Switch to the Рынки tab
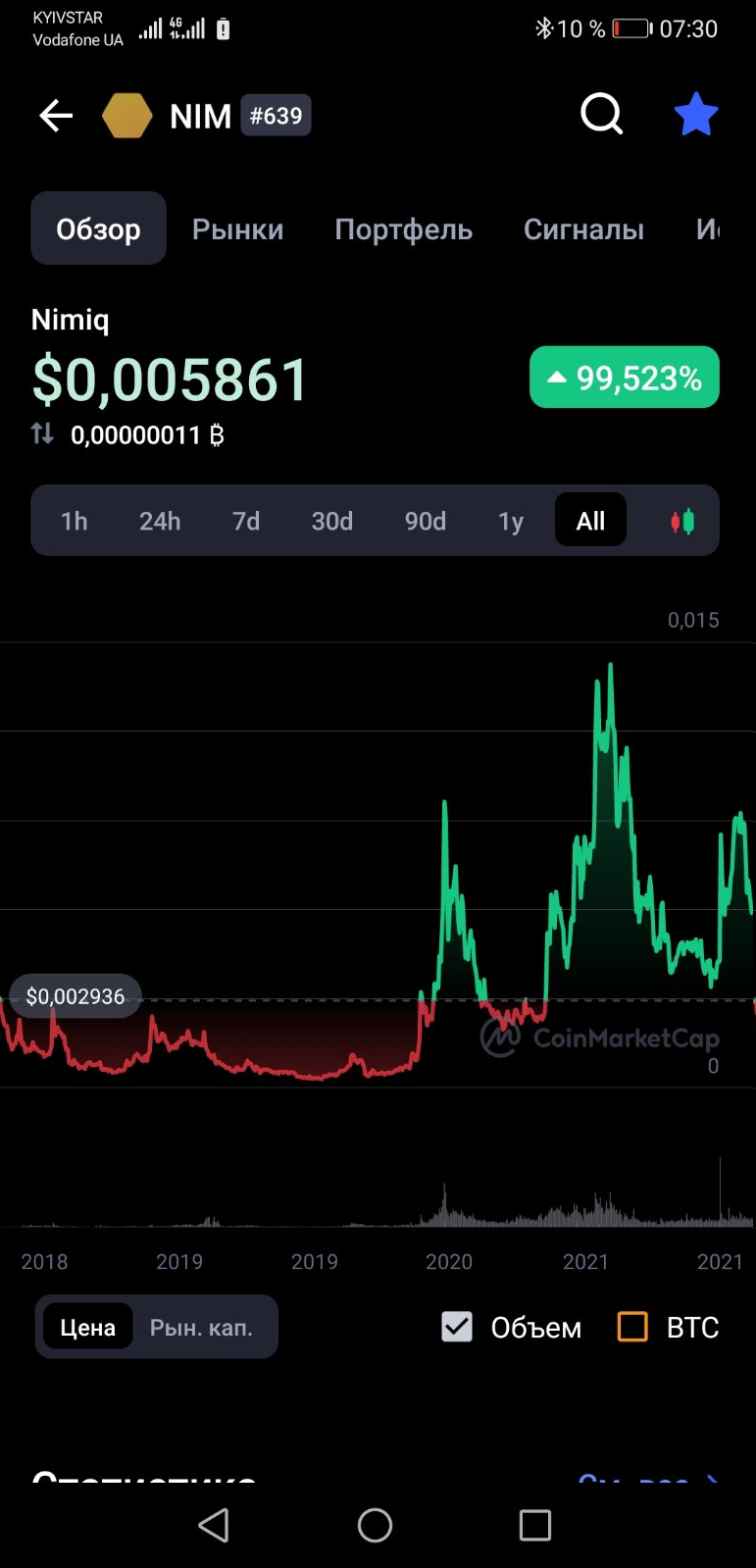This screenshot has width=756, height=1568. [237, 229]
